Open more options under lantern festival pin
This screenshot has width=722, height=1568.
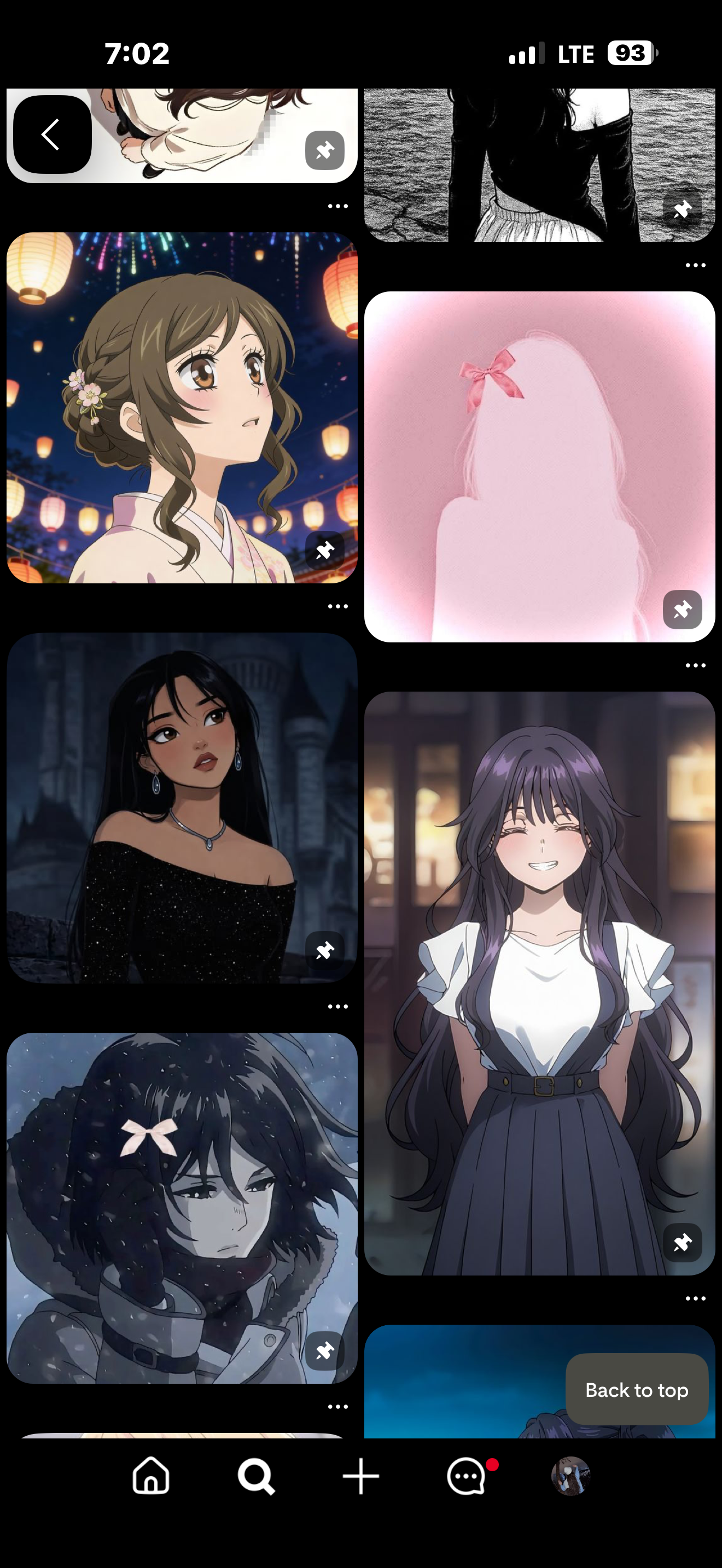tap(338, 606)
